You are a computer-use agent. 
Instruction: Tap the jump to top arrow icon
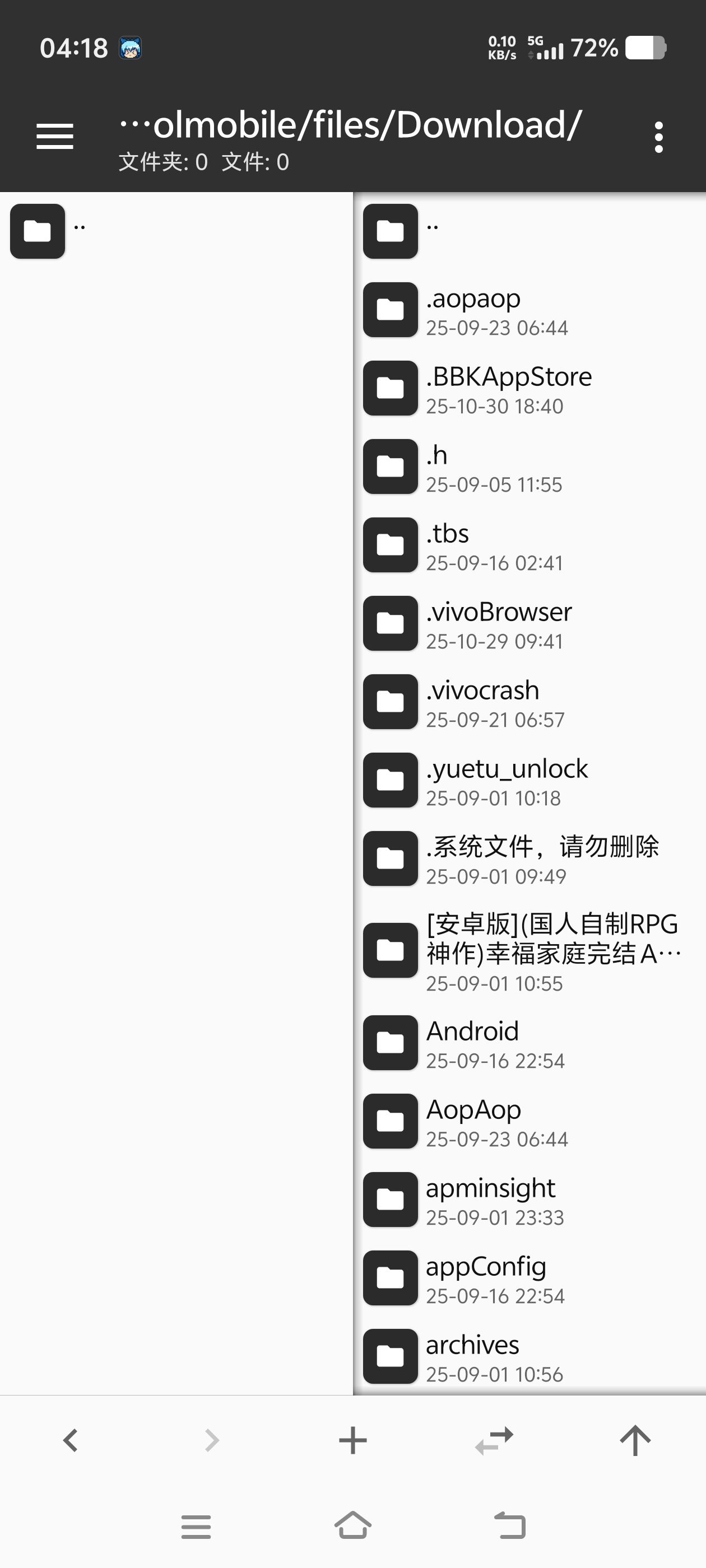click(635, 1439)
